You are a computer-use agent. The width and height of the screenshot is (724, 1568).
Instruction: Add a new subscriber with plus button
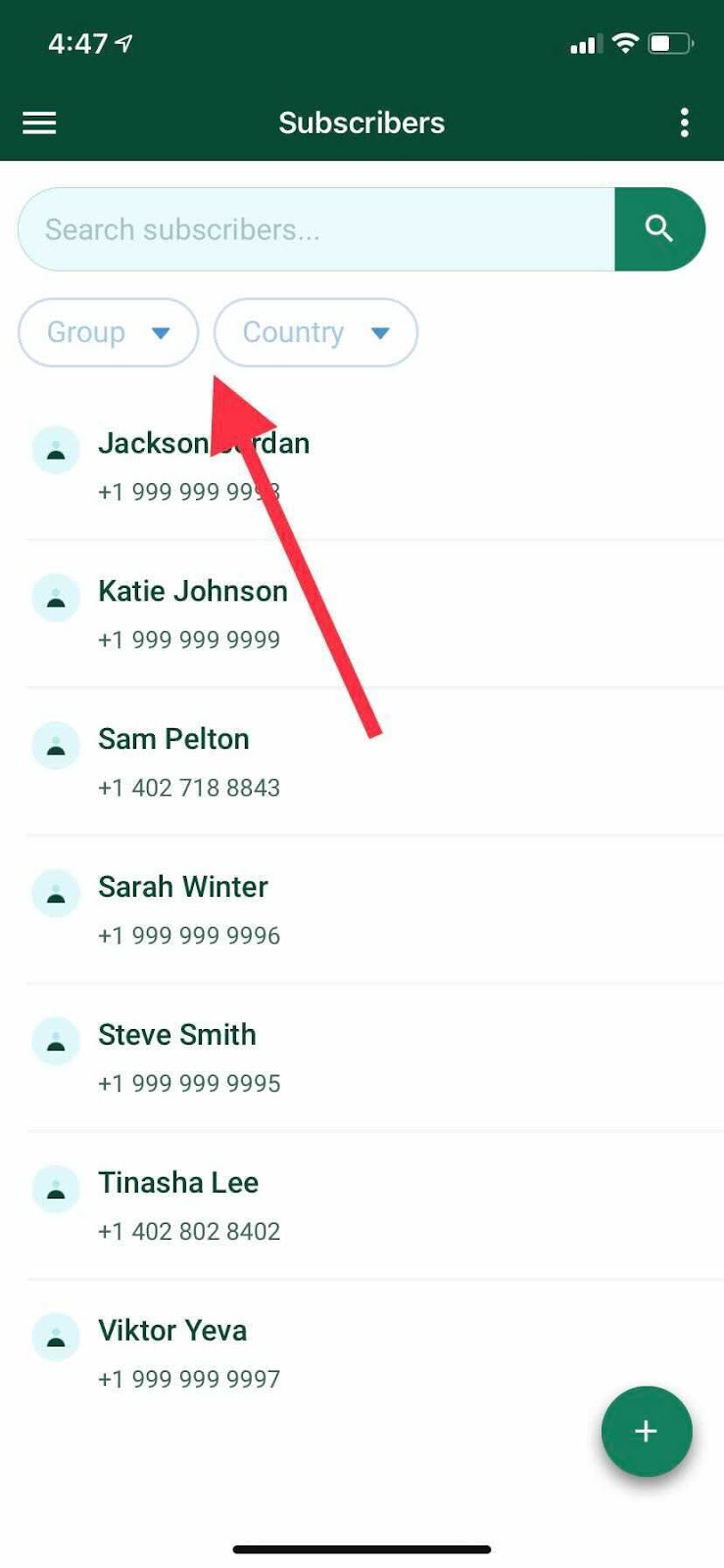pyautogui.click(x=646, y=1431)
